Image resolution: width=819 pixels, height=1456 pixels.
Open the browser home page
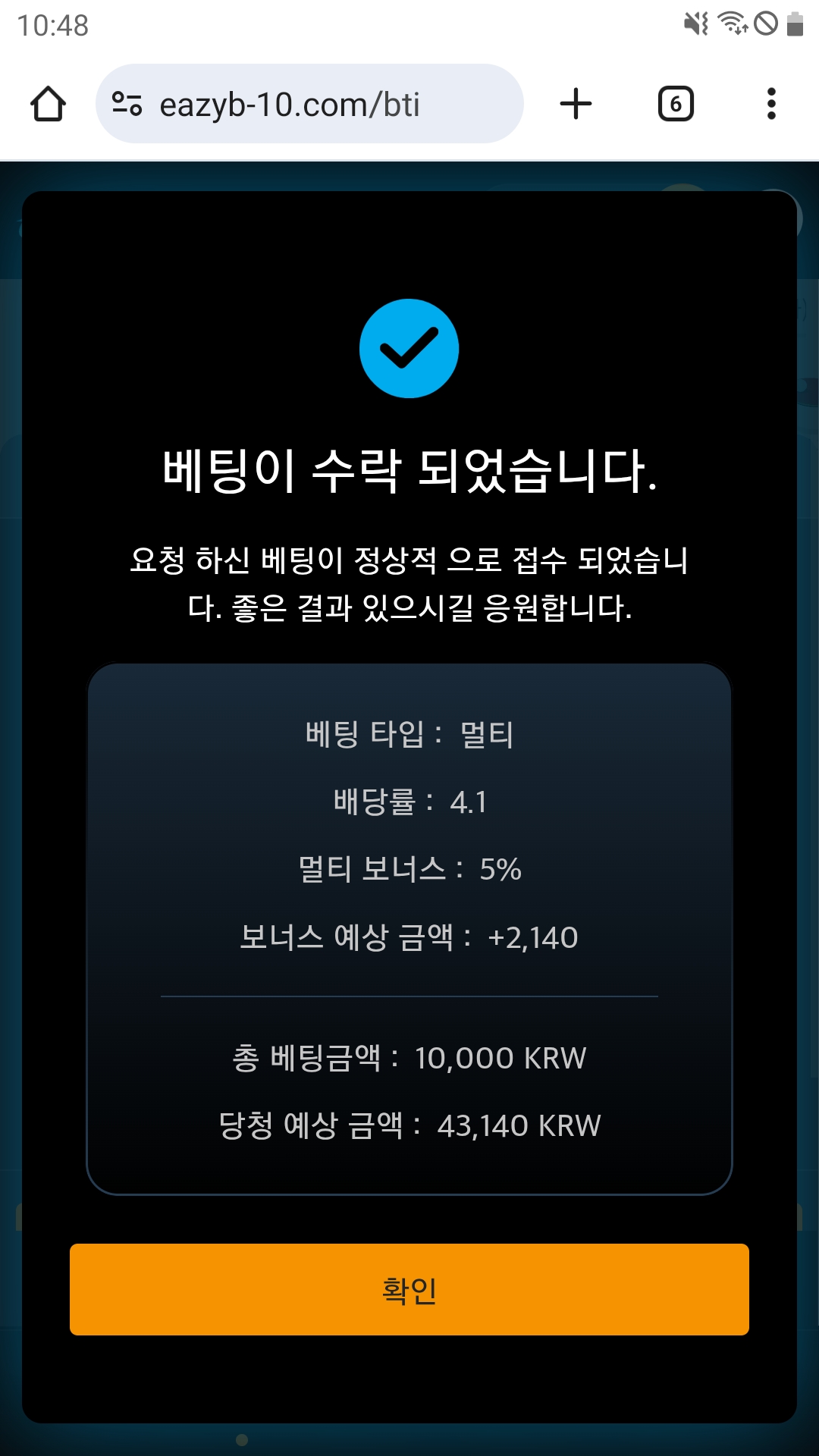click(x=48, y=104)
